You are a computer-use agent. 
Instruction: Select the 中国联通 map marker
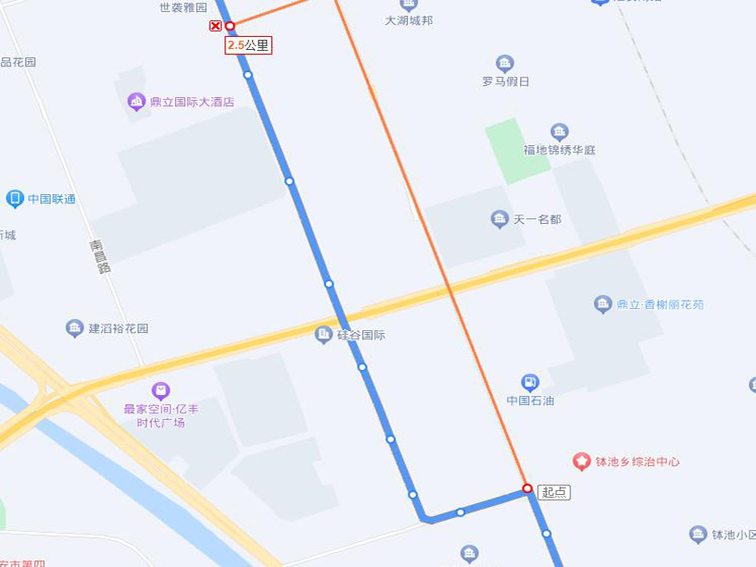[x=15, y=199]
